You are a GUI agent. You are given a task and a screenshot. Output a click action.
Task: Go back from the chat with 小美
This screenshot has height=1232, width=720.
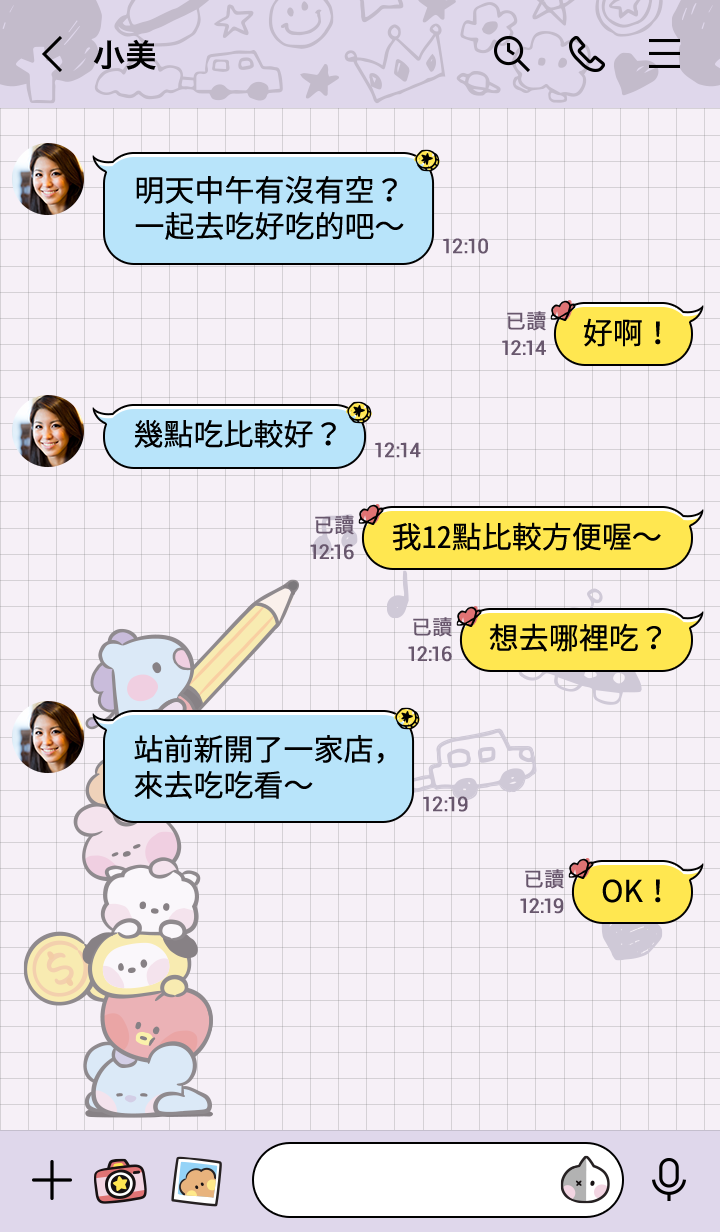[x=52, y=55]
